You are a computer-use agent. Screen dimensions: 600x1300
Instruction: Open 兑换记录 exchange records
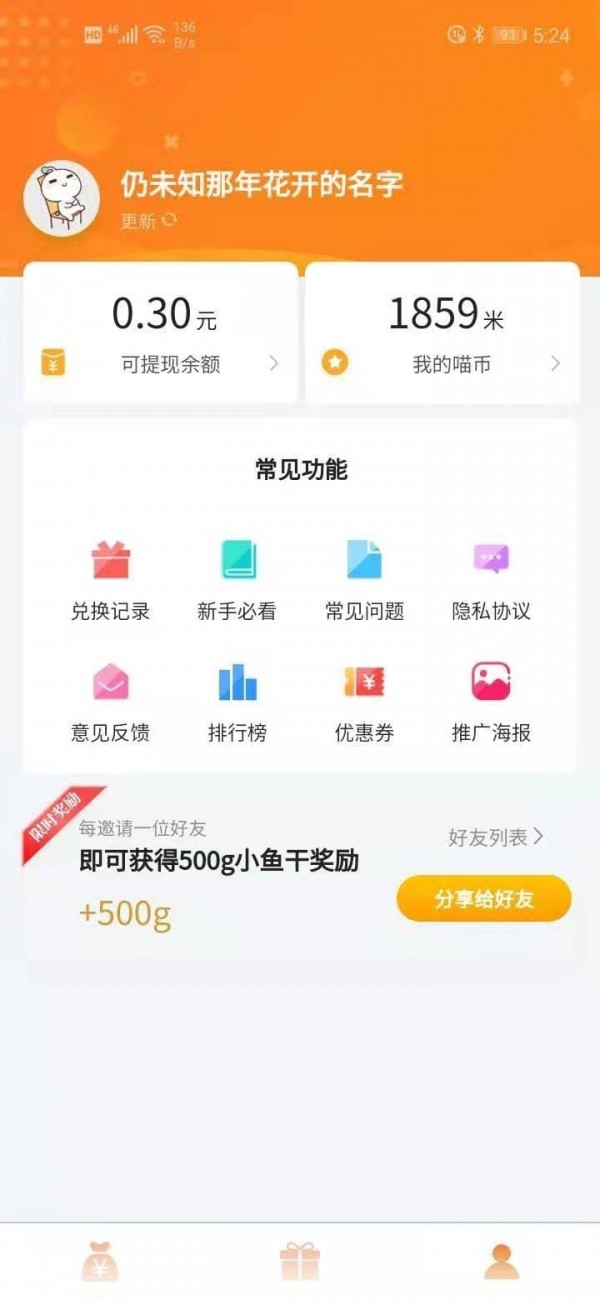(x=110, y=580)
